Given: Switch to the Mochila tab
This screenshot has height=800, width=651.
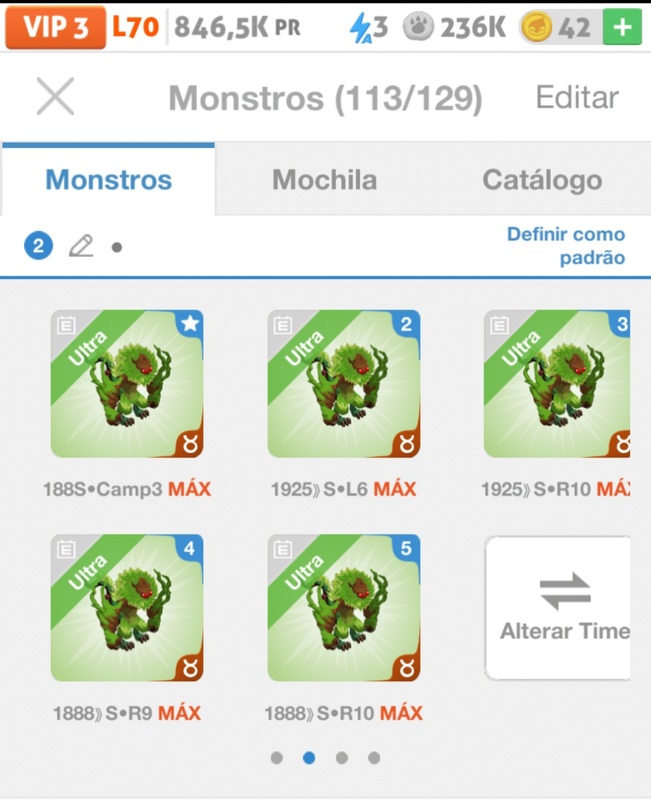Looking at the screenshot, I should coord(324,180).
